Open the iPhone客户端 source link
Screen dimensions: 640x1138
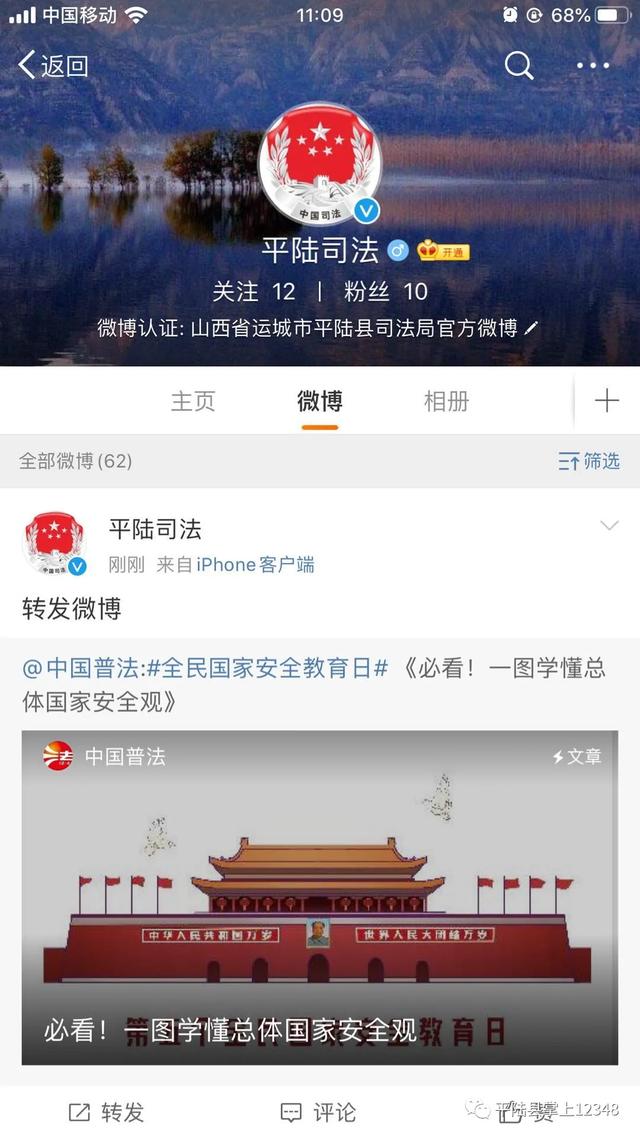coord(255,565)
